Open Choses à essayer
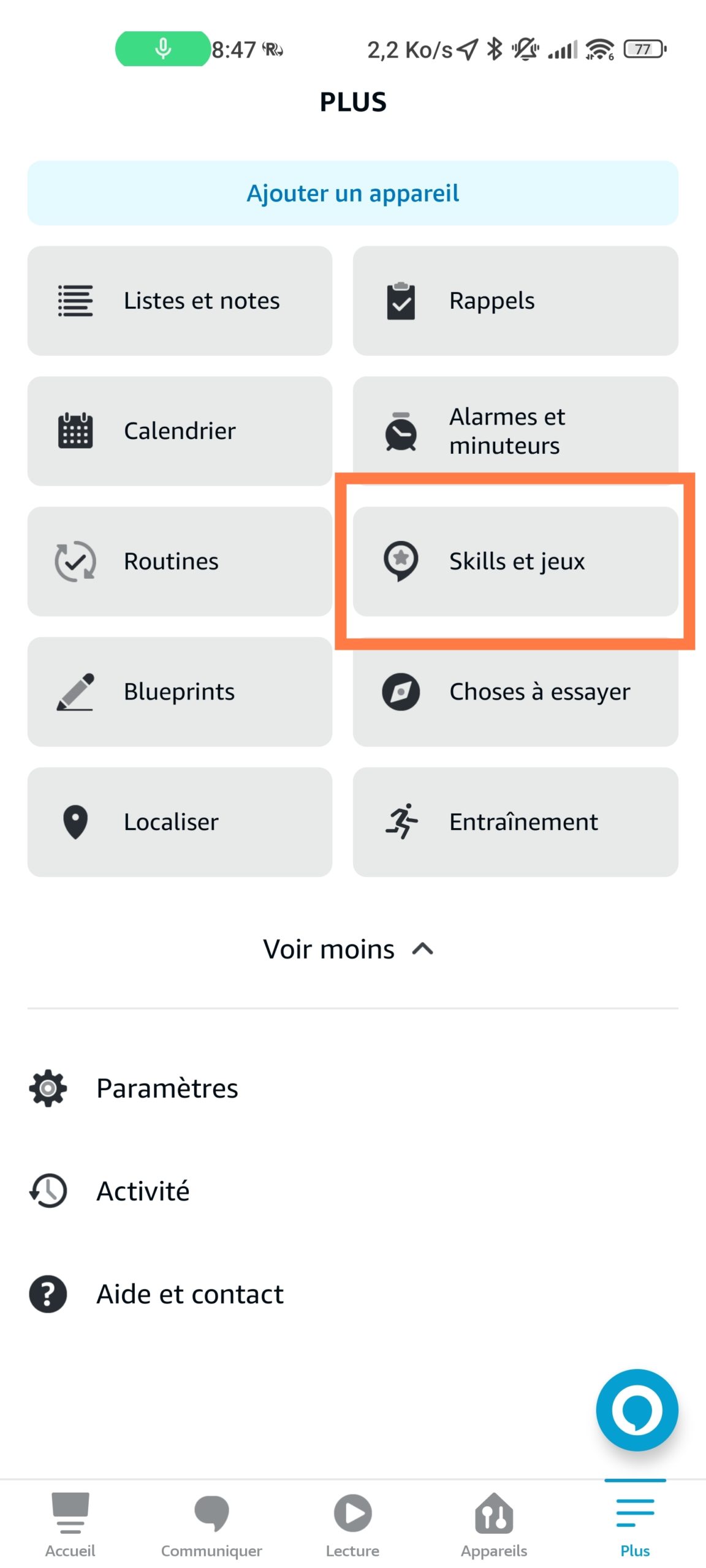Image resolution: width=706 pixels, height=1568 pixels. coord(515,692)
